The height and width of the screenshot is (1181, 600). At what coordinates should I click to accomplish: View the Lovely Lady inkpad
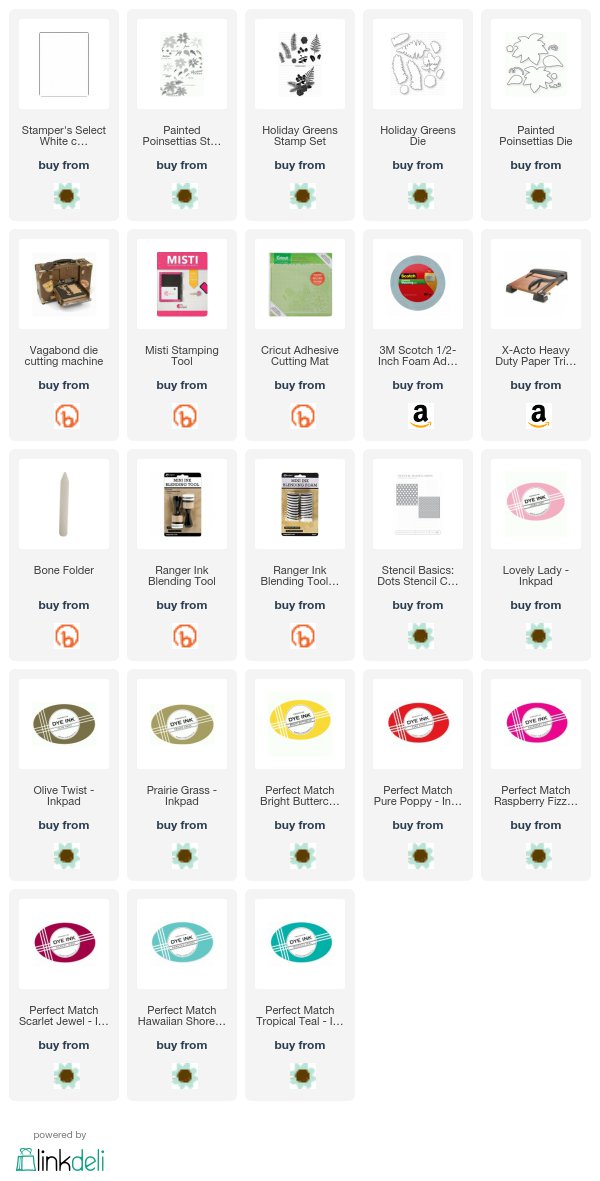coord(536,554)
